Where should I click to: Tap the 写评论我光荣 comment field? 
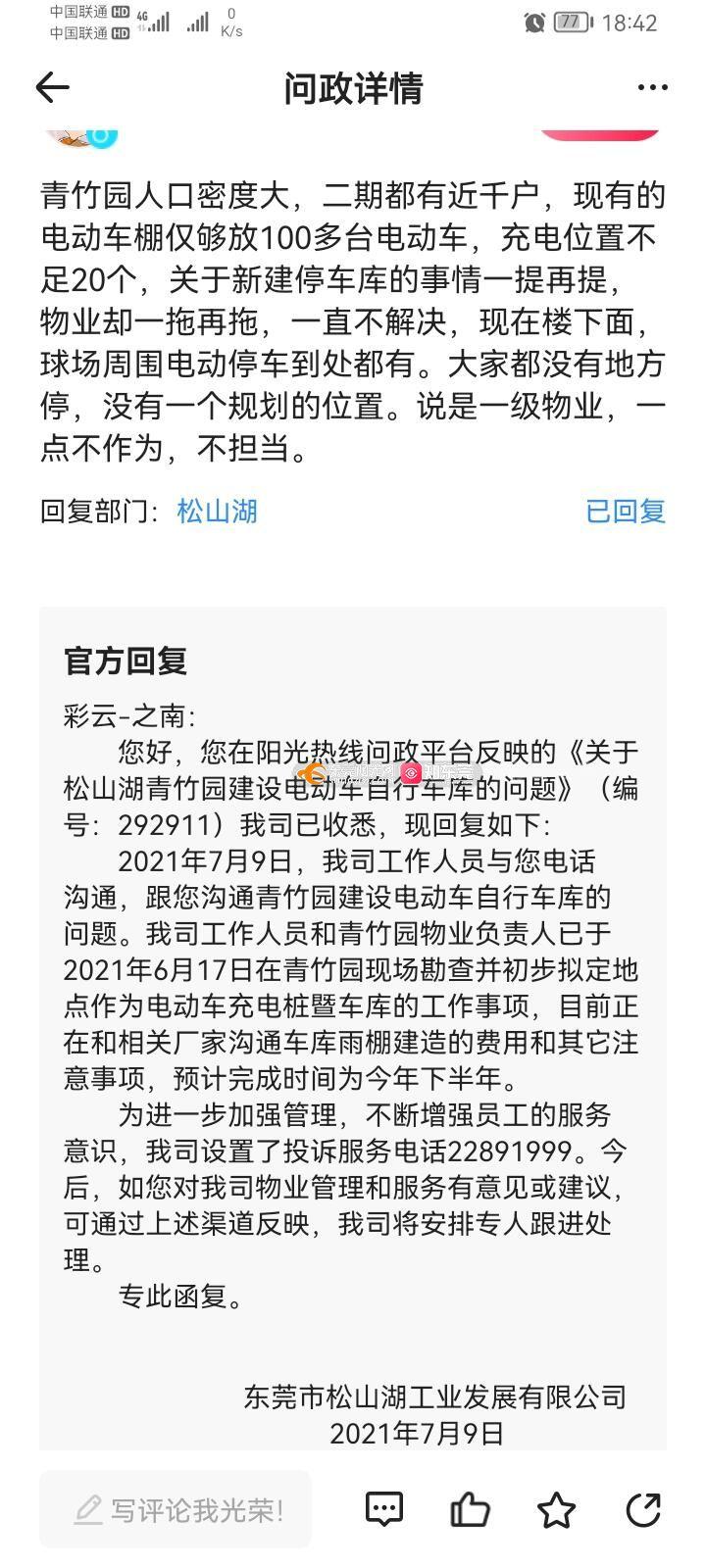click(x=176, y=1509)
